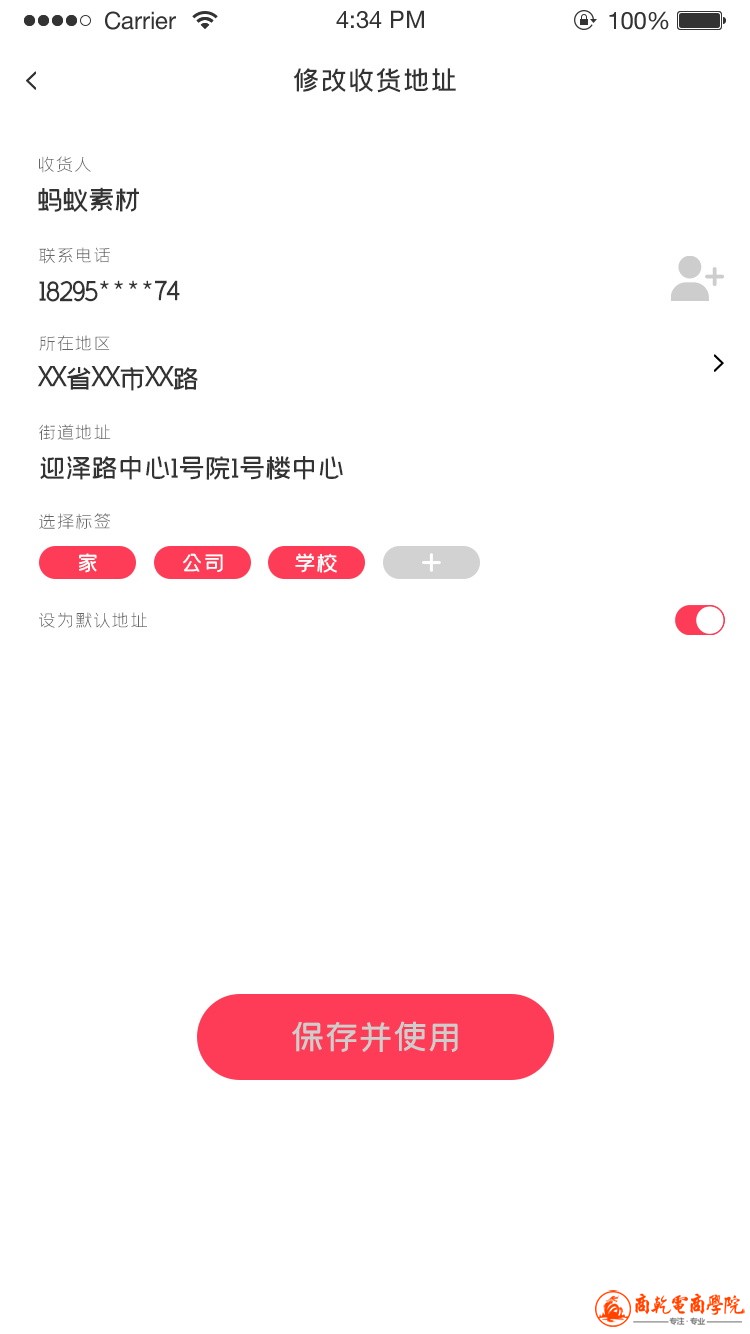Edit the recipient name 蚂蚁素材
The width and height of the screenshot is (750, 1334).
click(90, 201)
